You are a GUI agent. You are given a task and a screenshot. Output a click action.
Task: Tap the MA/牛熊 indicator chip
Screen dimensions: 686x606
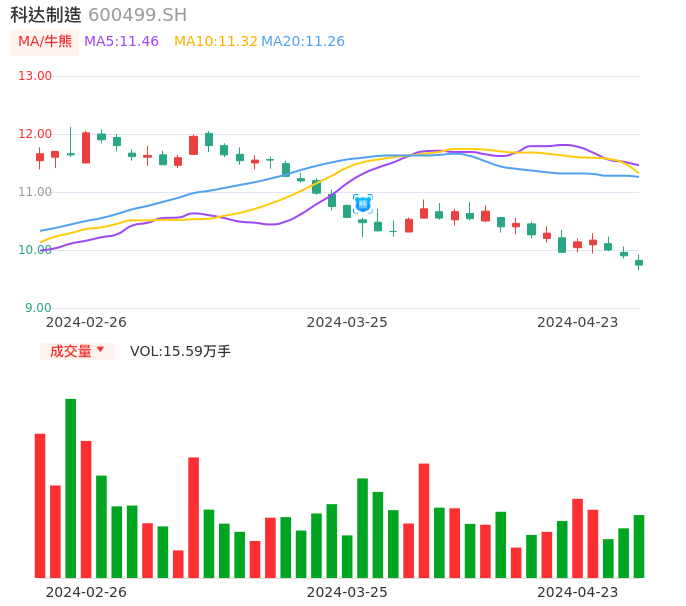coord(45,42)
